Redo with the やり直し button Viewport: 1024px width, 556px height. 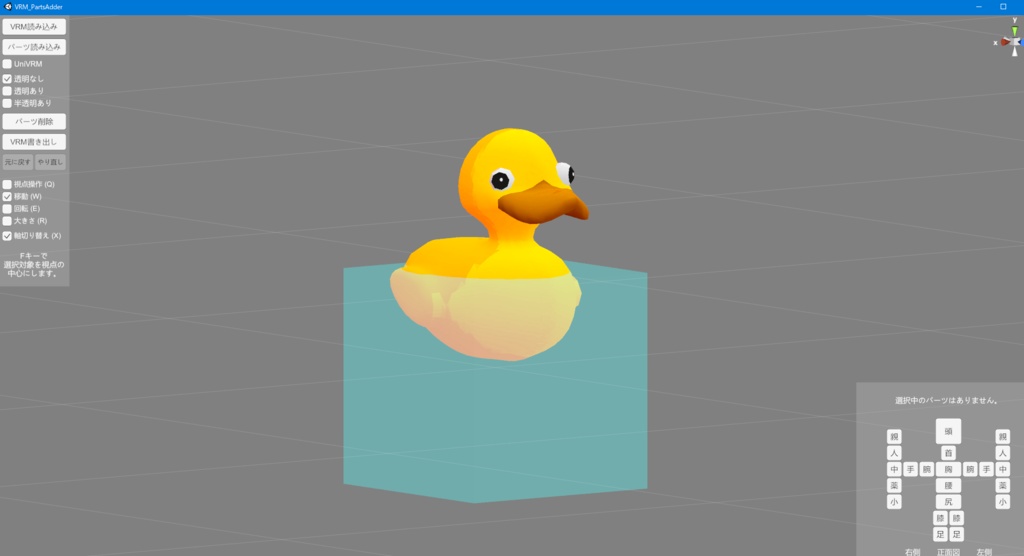click(x=50, y=161)
